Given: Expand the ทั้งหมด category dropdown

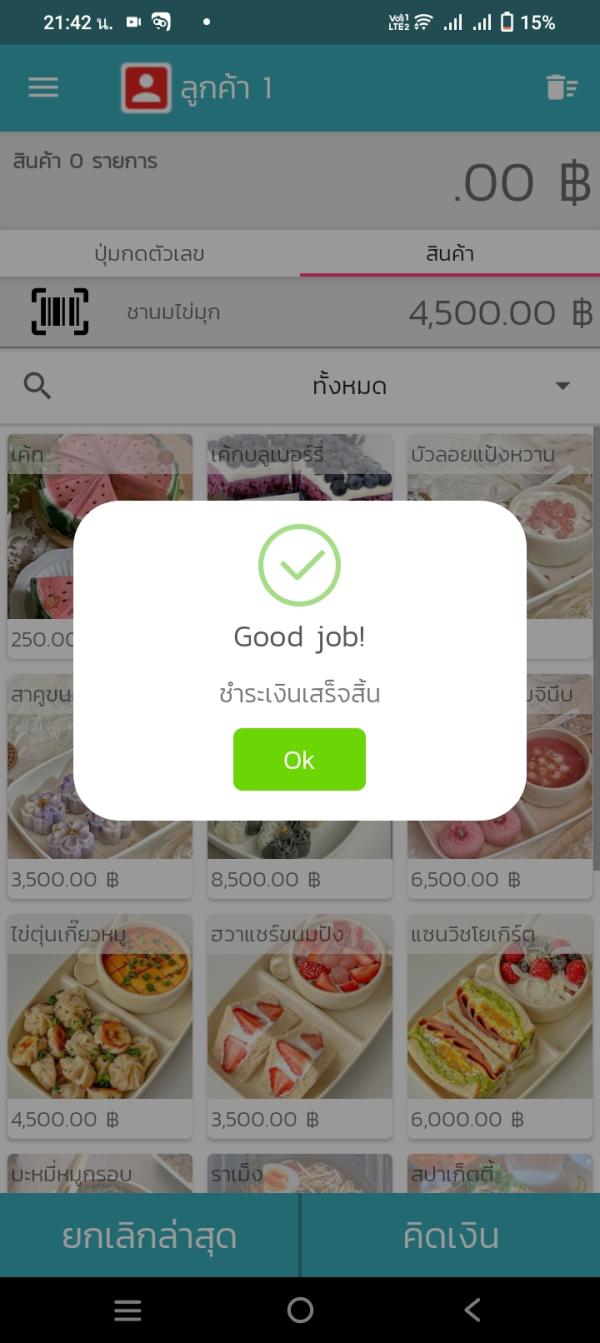Looking at the screenshot, I should (562, 386).
